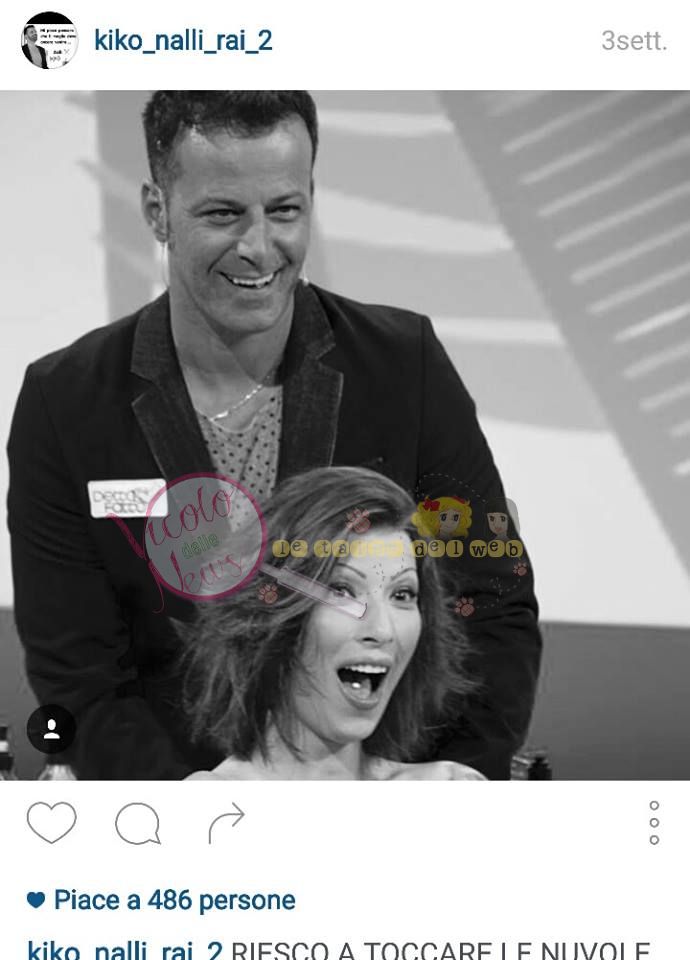The width and height of the screenshot is (690, 960).
Task: Show tagged people on the photo
Action: (51, 729)
